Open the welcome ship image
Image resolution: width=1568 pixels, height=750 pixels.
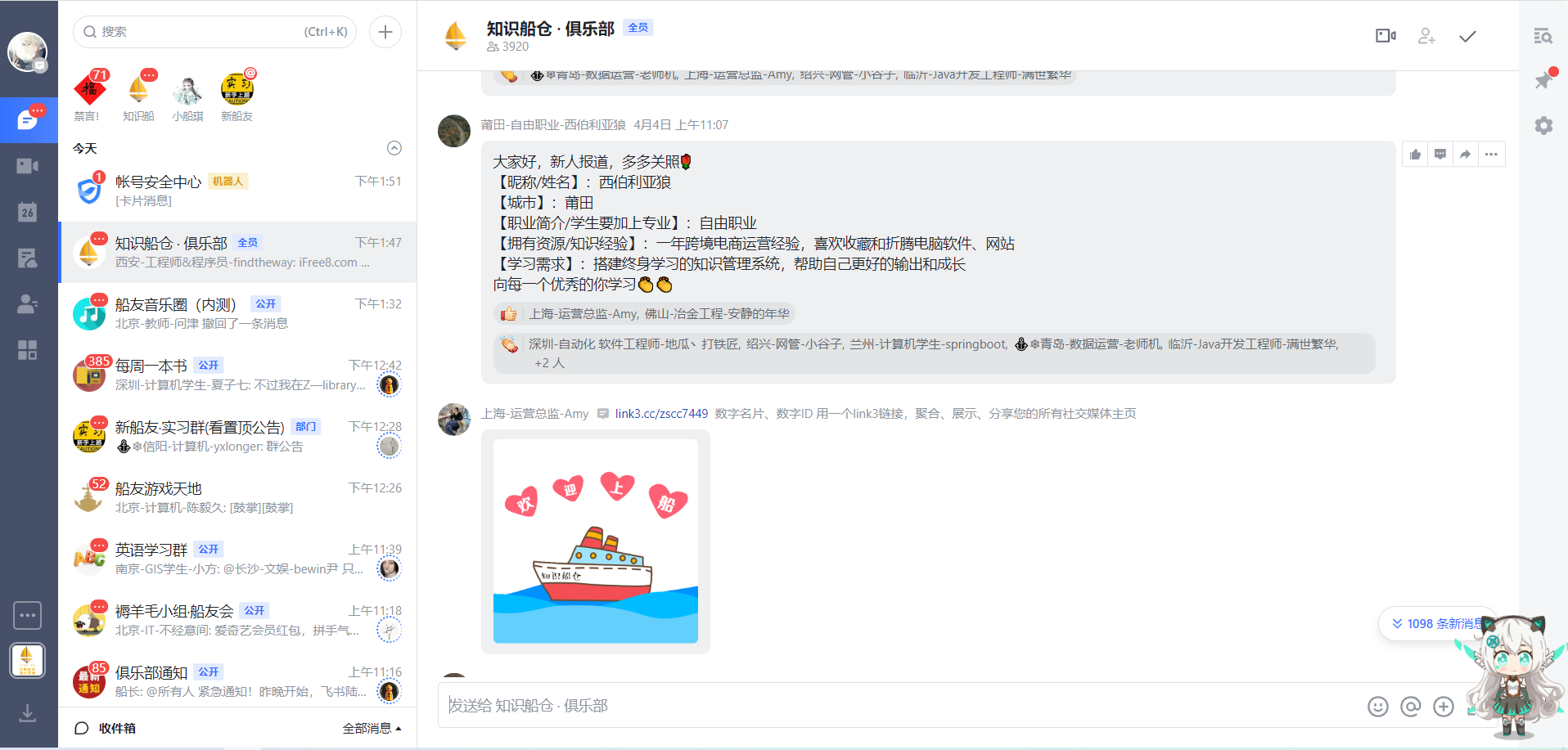click(x=596, y=541)
